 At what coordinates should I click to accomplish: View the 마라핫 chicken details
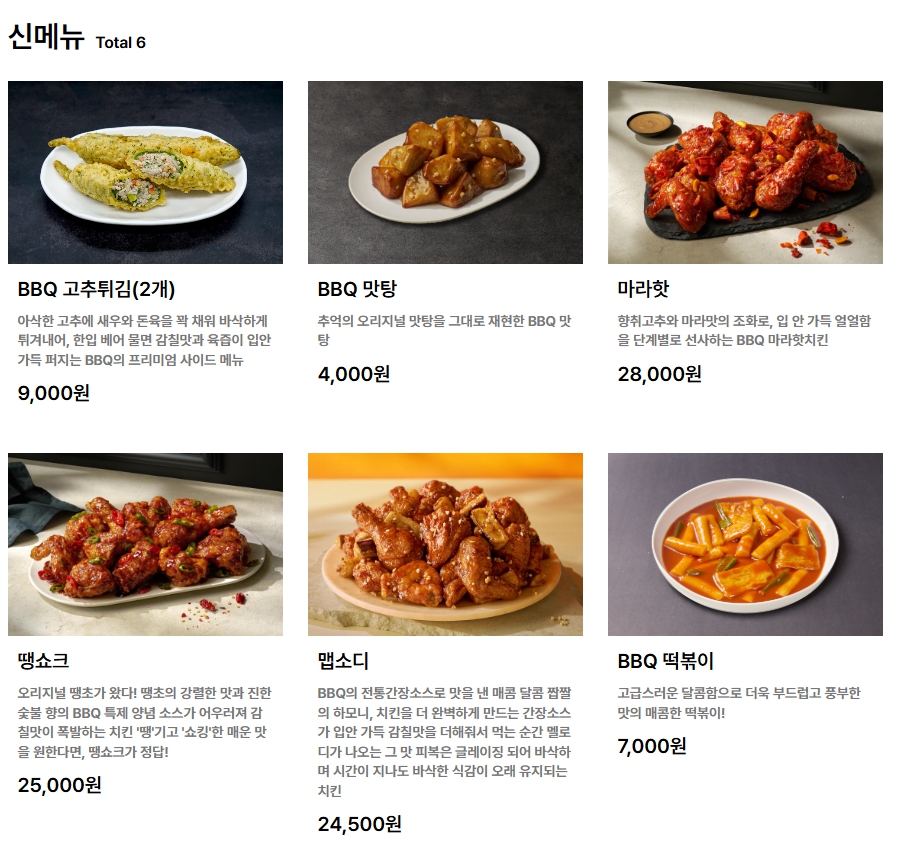(x=745, y=173)
